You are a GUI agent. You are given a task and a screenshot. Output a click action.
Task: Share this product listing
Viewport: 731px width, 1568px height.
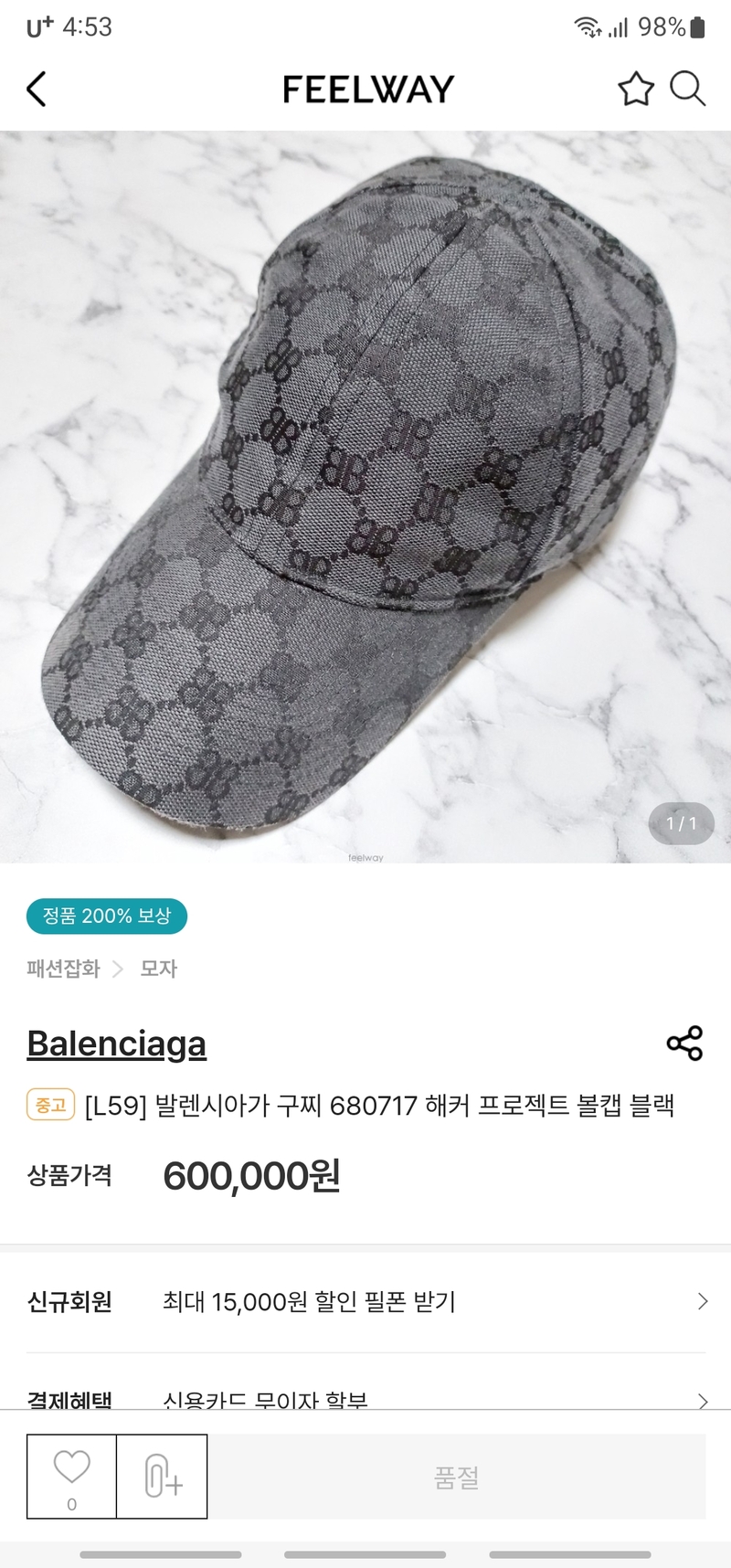(684, 1043)
